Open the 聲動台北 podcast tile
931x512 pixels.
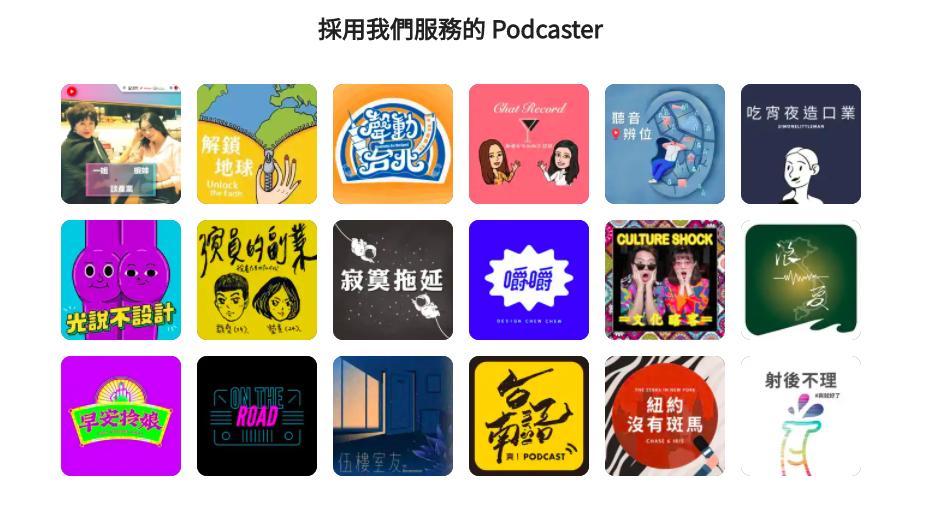(393, 144)
